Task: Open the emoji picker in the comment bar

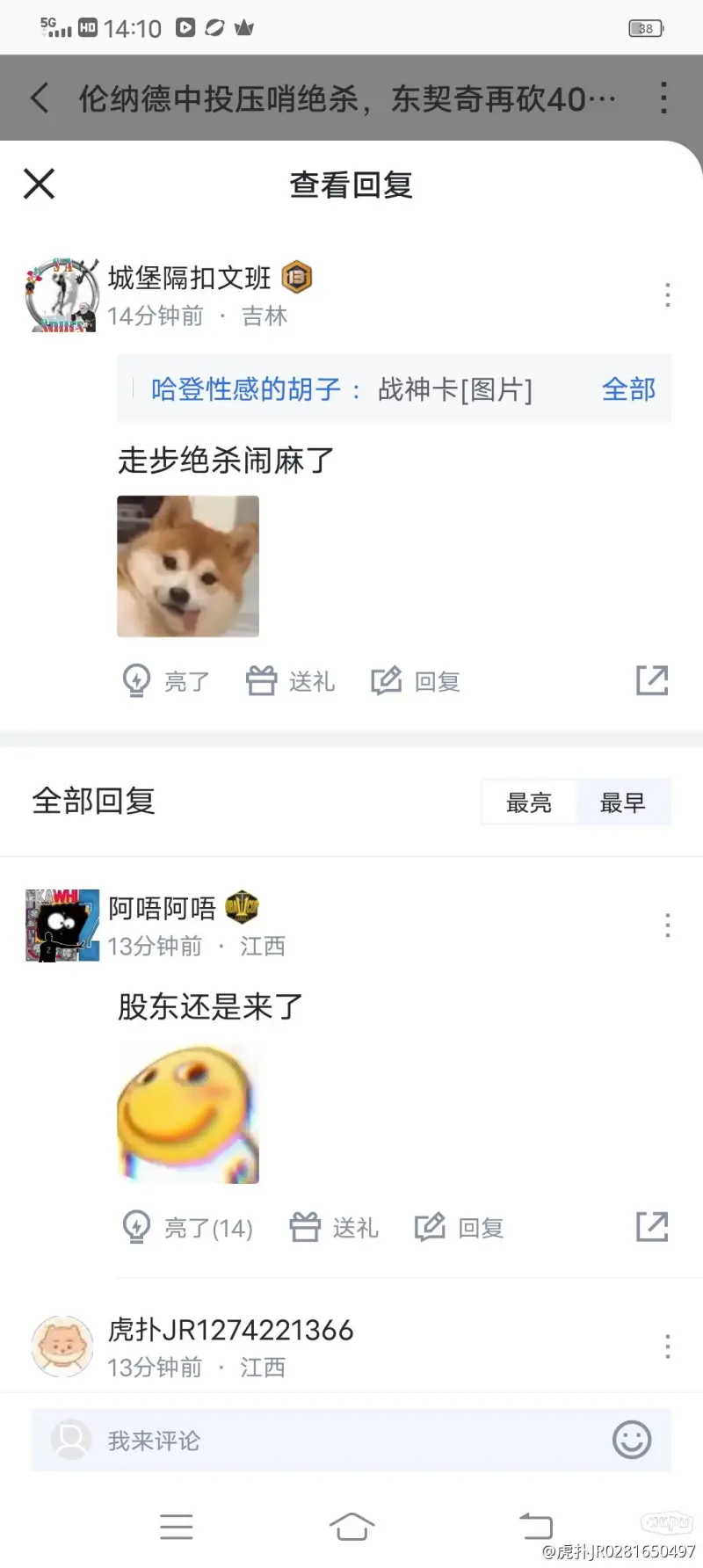Action: [x=632, y=1441]
